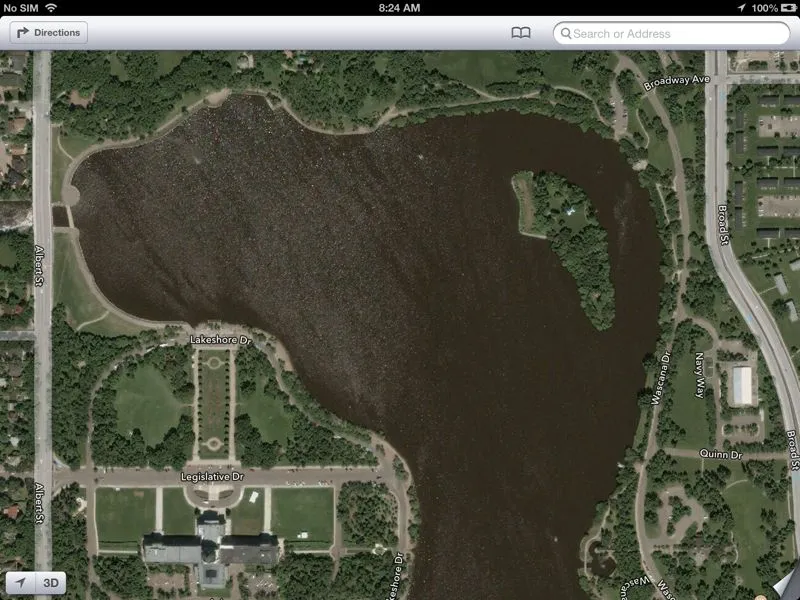This screenshot has width=800, height=600.
Task: Tap the Search or Address field
Action: pyautogui.click(x=672, y=33)
